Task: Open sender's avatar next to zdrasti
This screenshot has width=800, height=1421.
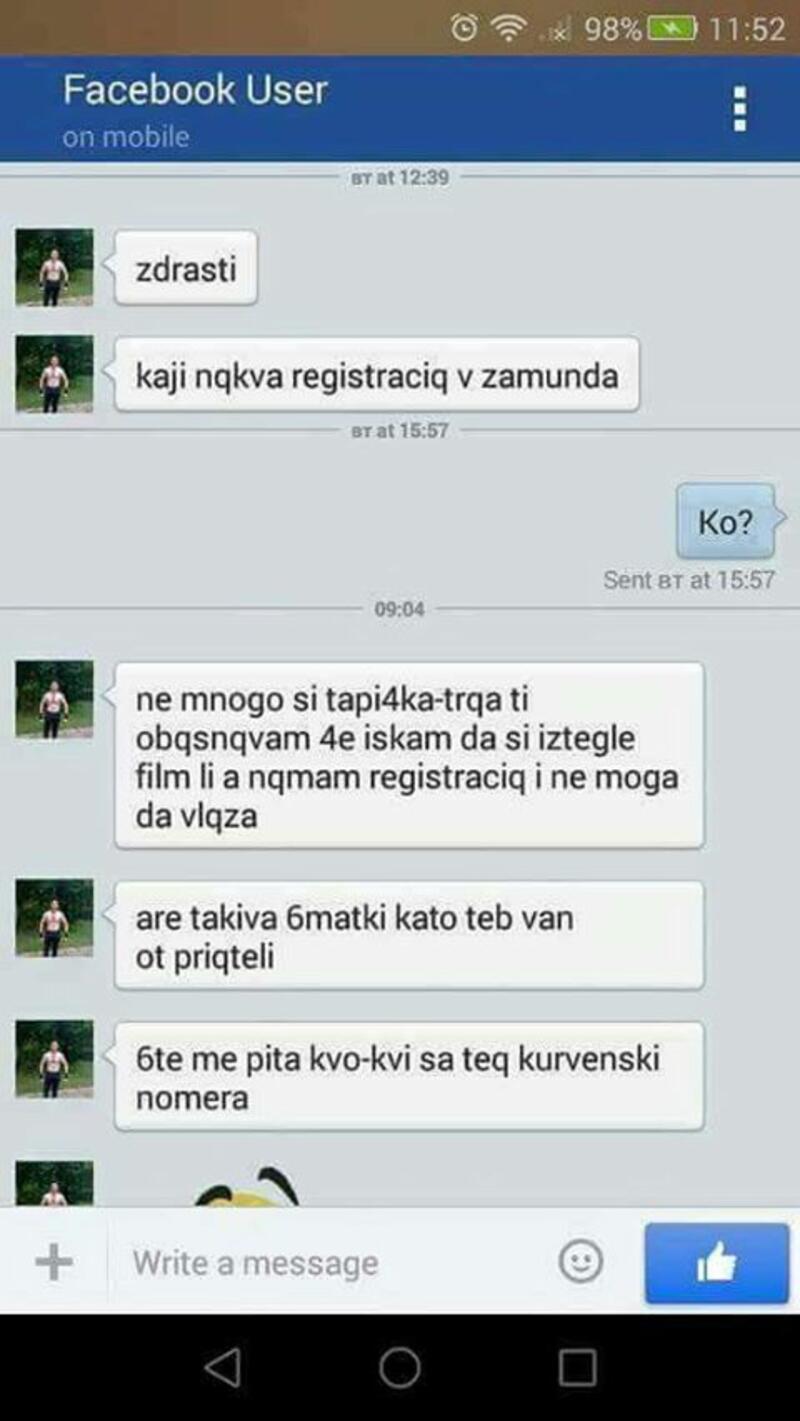Action: click(54, 267)
